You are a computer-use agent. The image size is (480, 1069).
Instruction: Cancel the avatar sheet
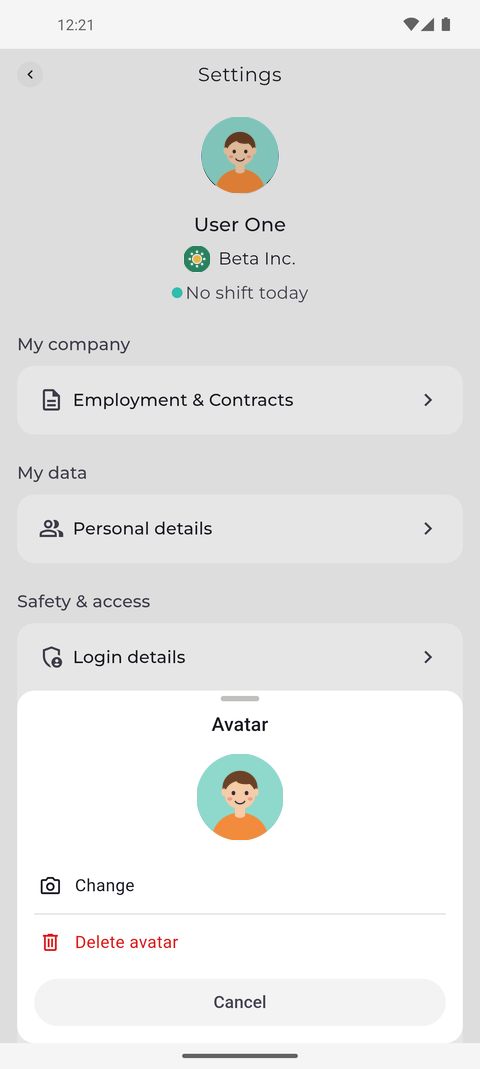pos(240,1002)
